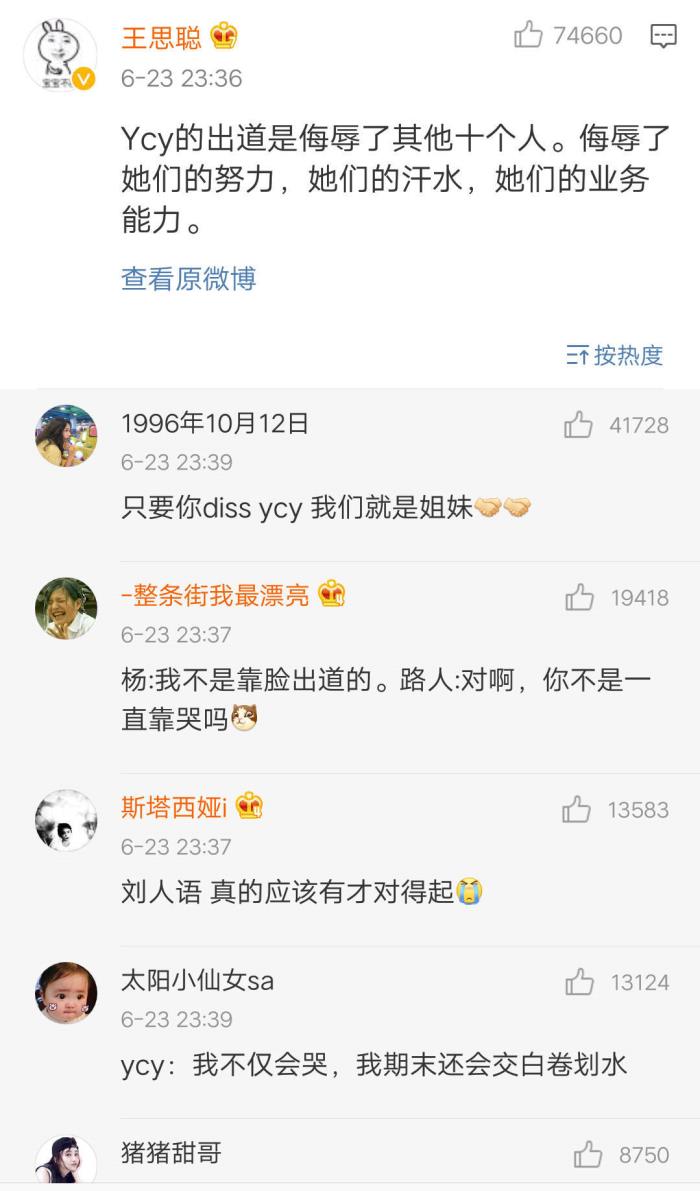Like 太阳小仙女sa's comment
This screenshot has height=1191, width=700.
tap(580, 982)
